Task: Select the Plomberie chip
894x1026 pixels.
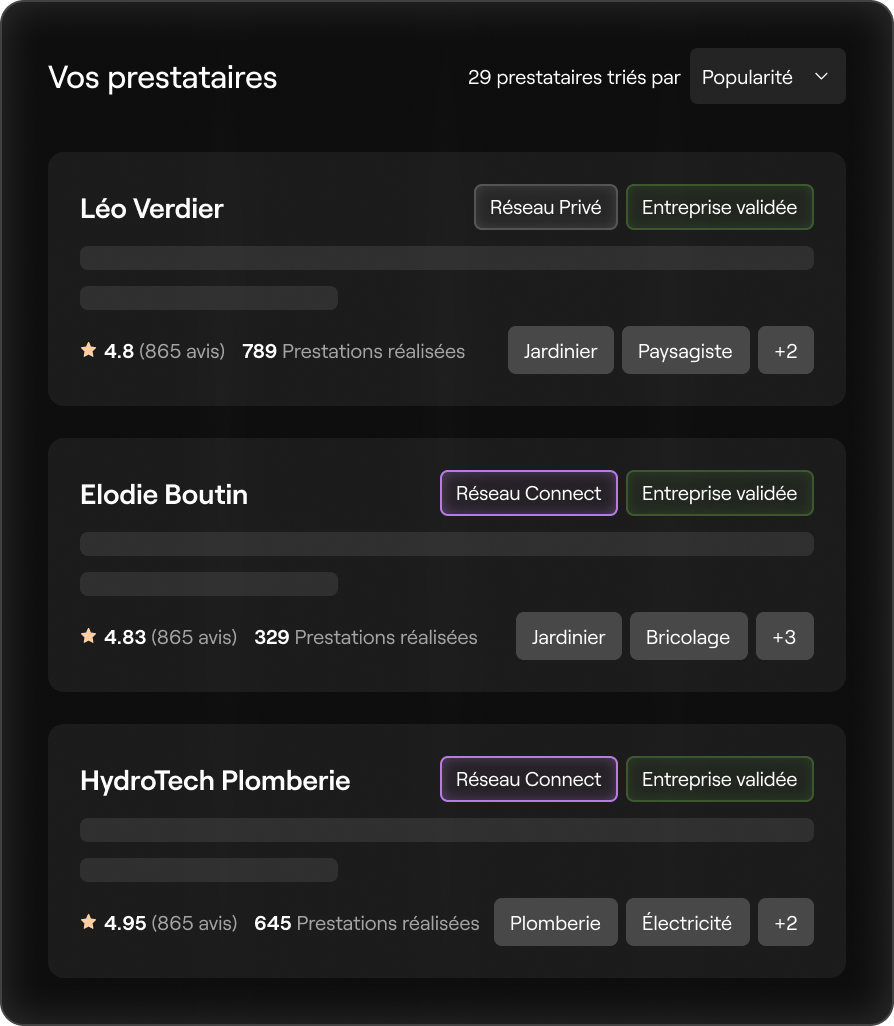Action: pos(555,923)
